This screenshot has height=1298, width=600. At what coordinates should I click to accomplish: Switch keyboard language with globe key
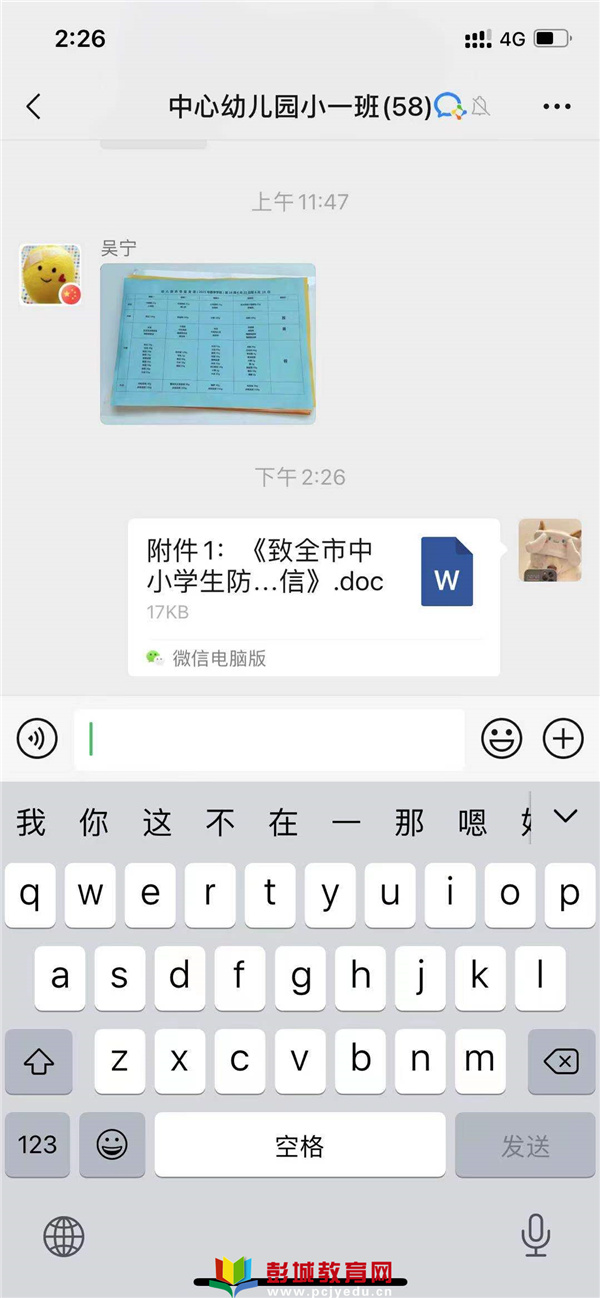coord(64,1237)
